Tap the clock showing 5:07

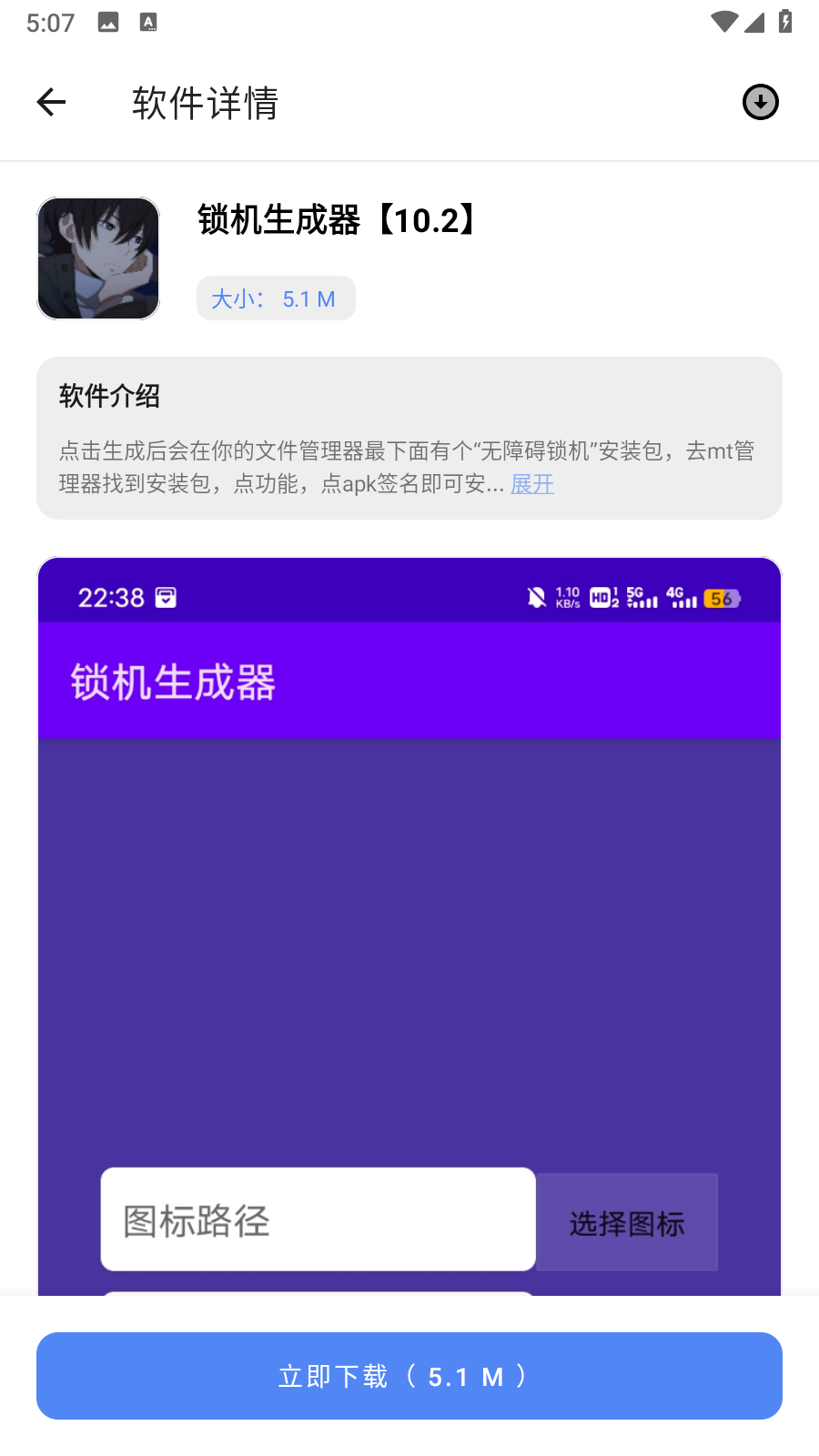click(x=47, y=22)
